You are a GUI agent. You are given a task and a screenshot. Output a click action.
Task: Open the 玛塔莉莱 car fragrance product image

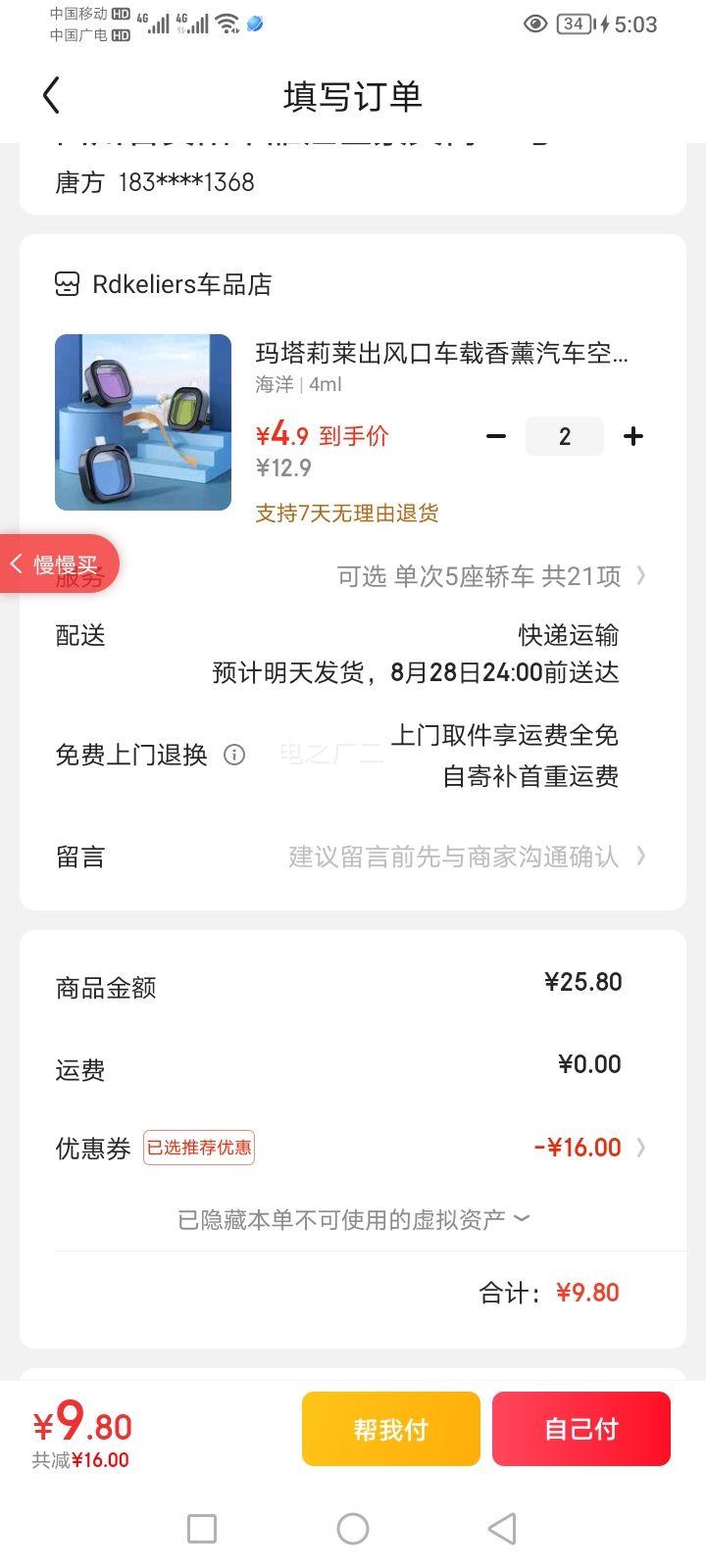click(143, 422)
